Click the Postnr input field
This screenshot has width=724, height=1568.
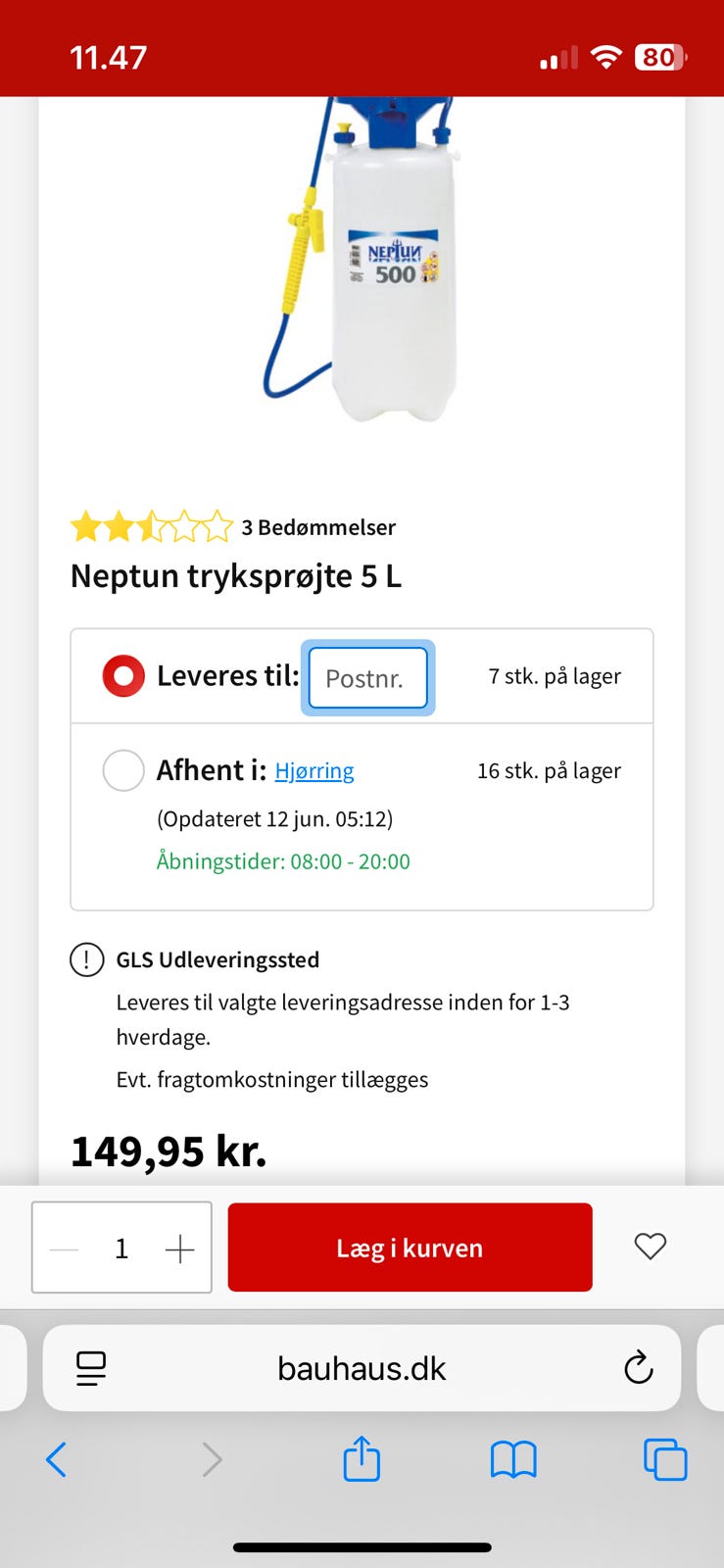[x=367, y=677]
